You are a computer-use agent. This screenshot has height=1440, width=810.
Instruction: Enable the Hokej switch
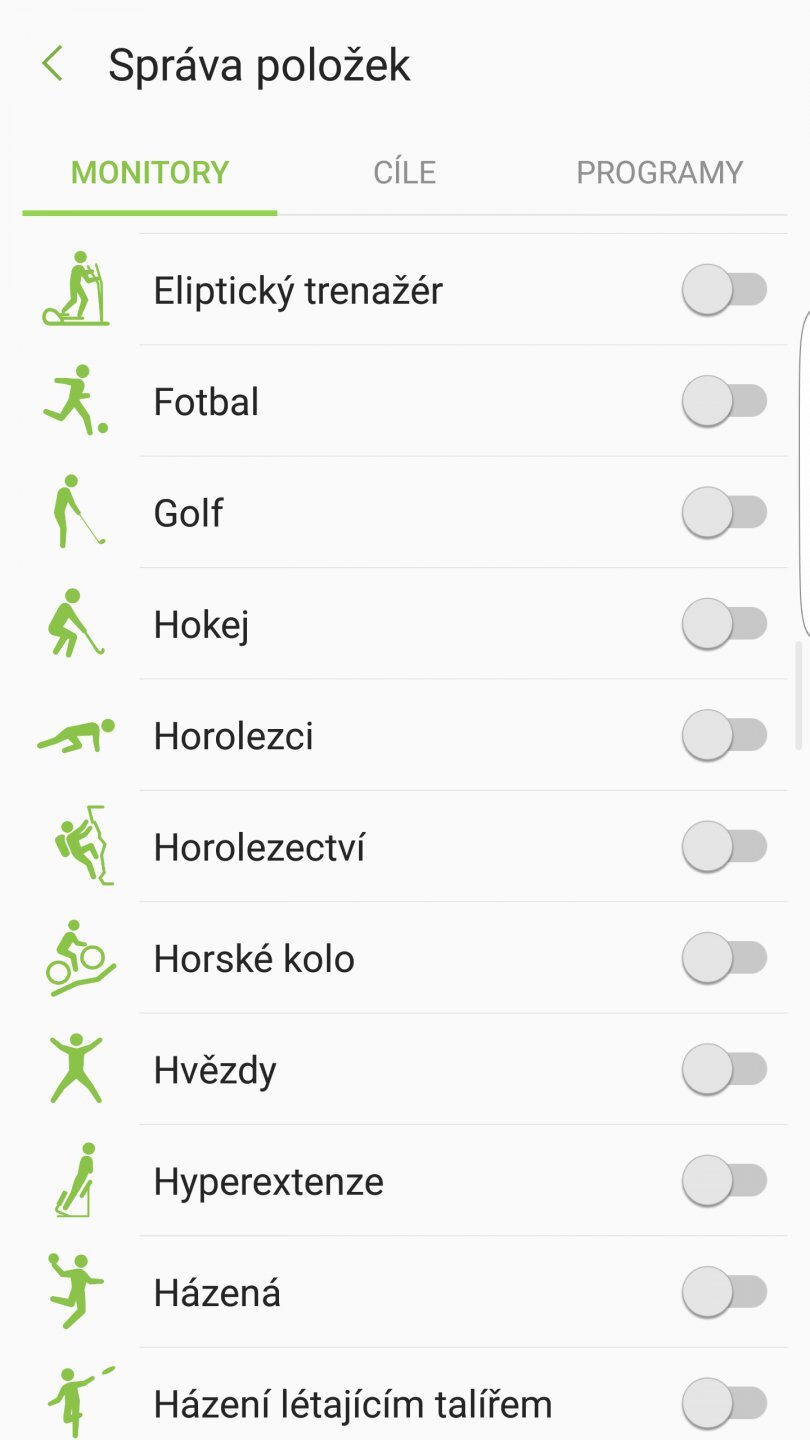(724, 625)
